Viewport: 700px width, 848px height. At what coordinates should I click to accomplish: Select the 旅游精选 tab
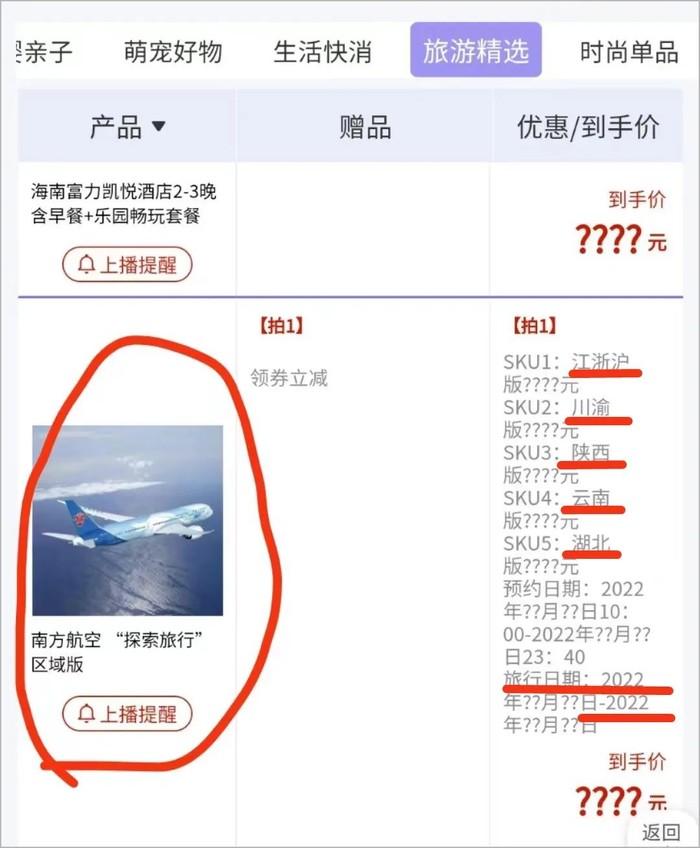[476, 51]
